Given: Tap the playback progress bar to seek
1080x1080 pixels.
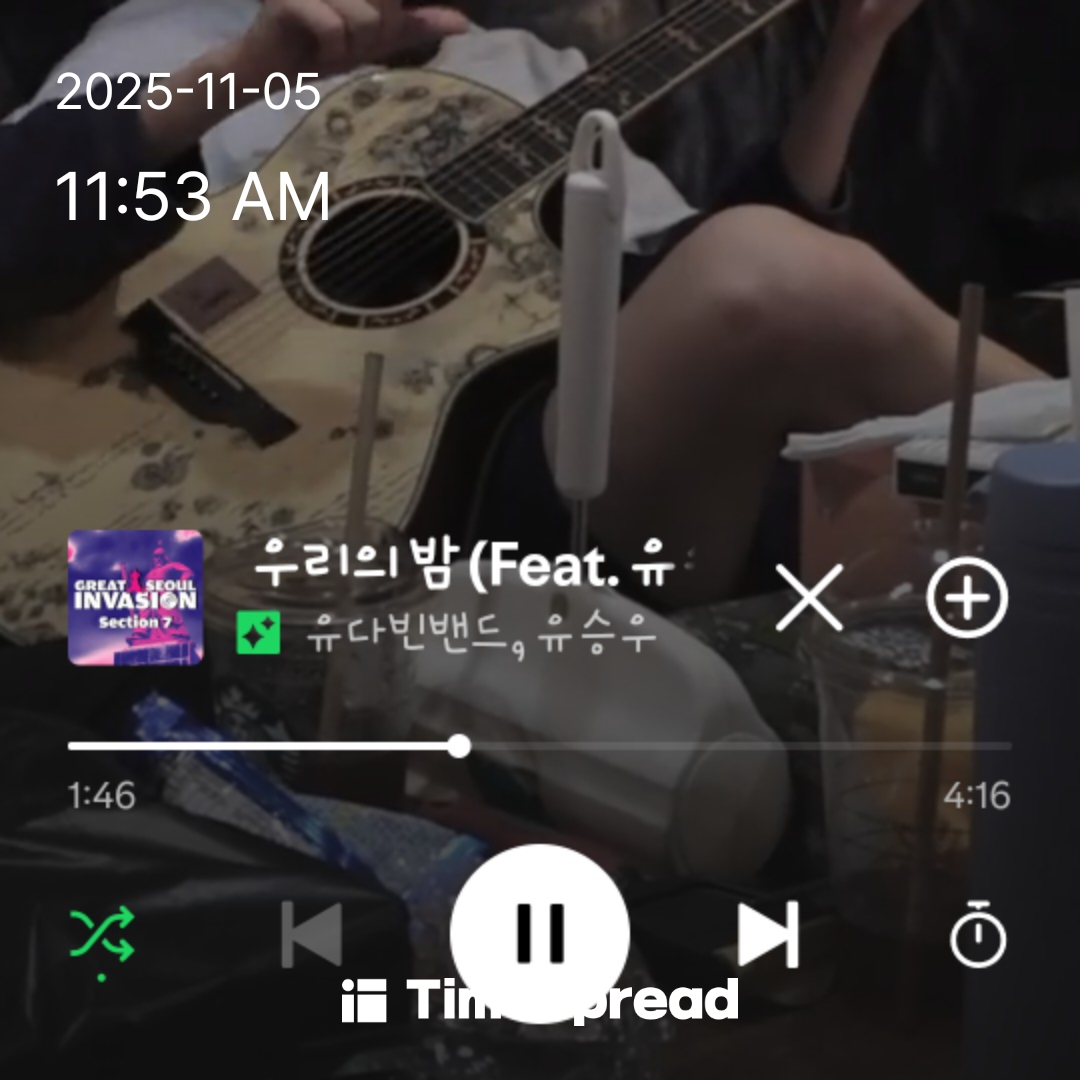Looking at the screenshot, I should tap(540, 746).
